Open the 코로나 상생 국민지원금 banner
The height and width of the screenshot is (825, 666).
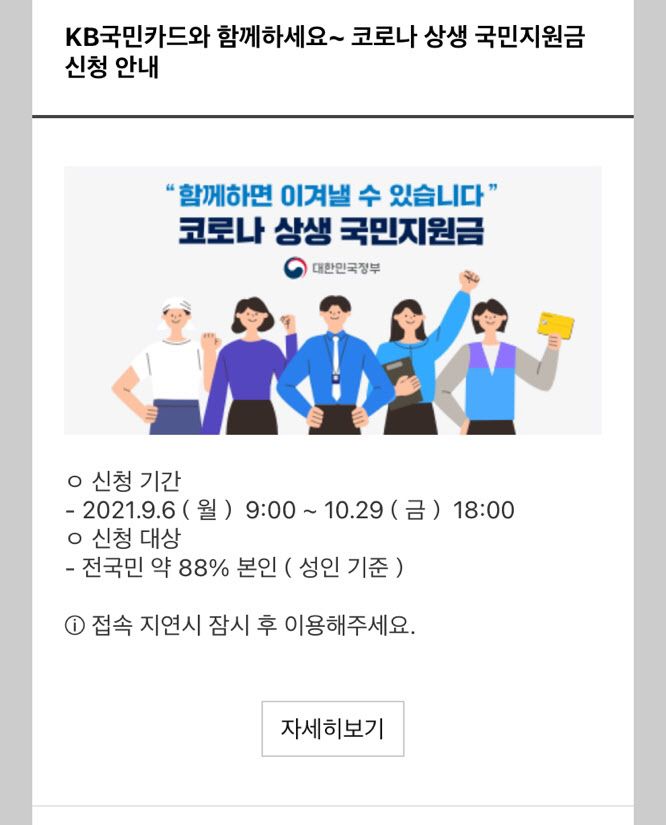(333, 300)
